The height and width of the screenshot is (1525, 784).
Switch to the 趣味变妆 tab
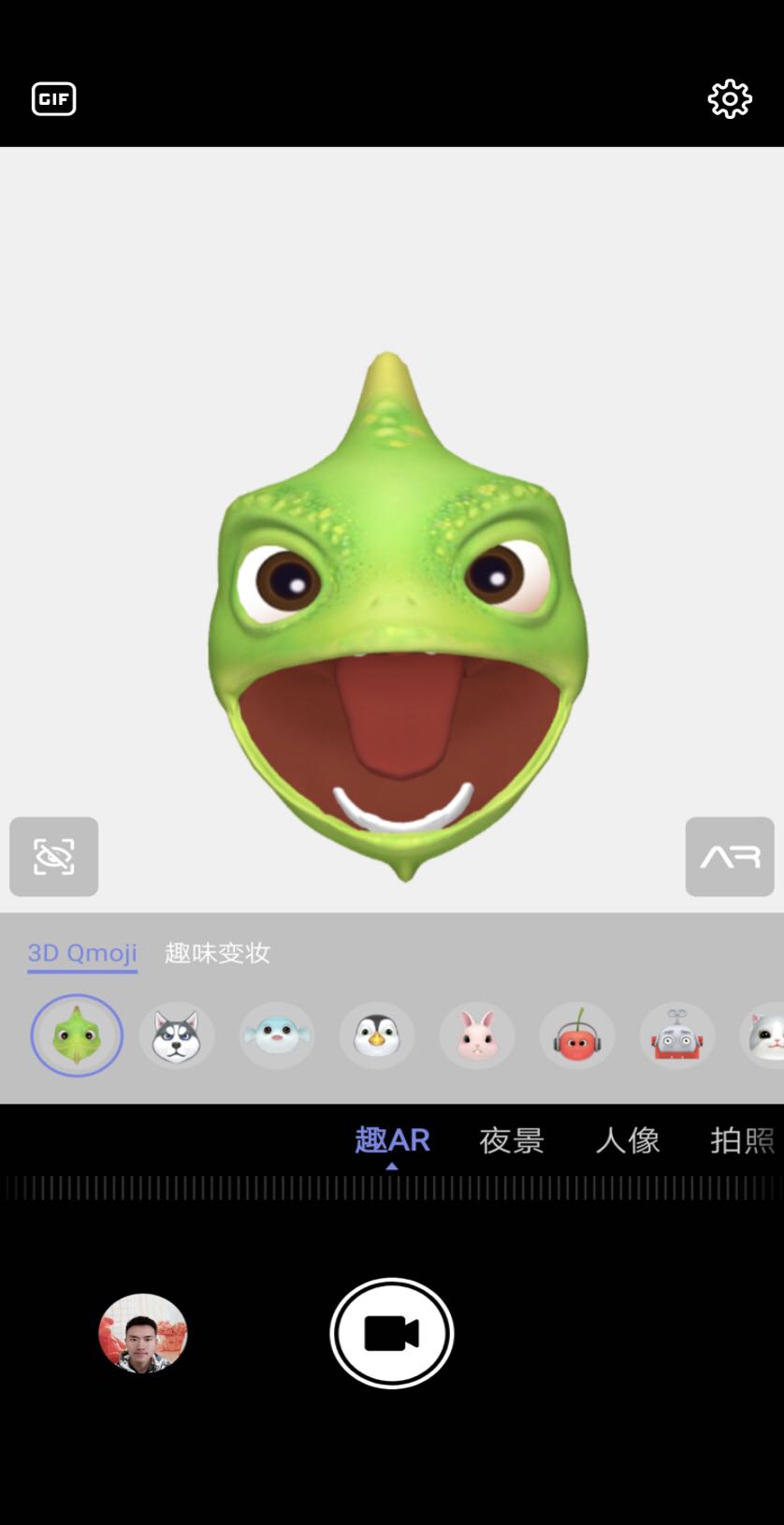[216, 952]
